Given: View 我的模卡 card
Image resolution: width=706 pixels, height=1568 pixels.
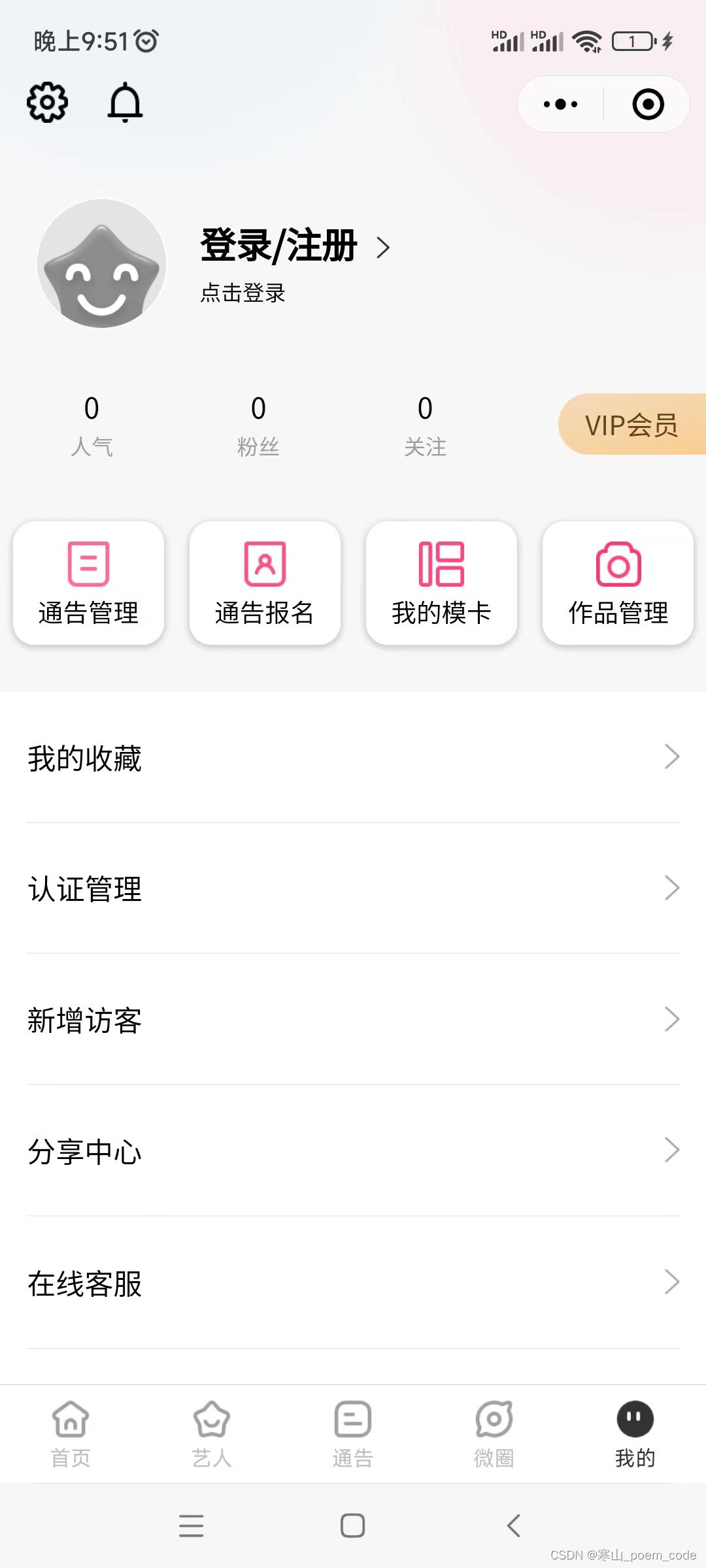Looking at the screenshot, I should (441, 583).
